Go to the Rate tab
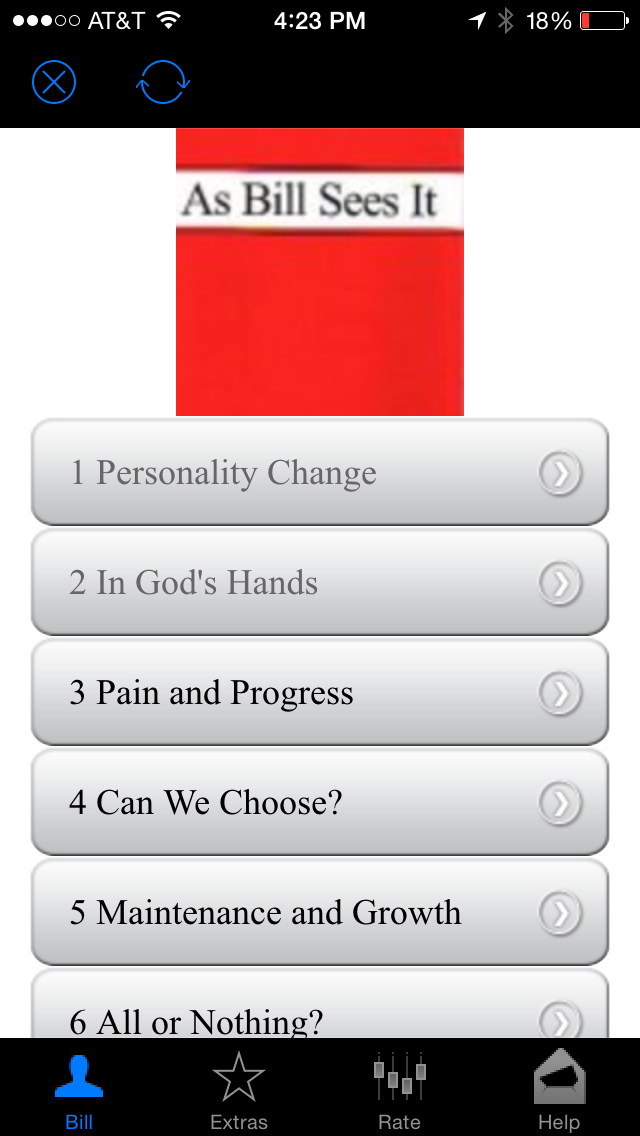The image size is (640, 1136). pyautogui.click(x=399, y=1089)
